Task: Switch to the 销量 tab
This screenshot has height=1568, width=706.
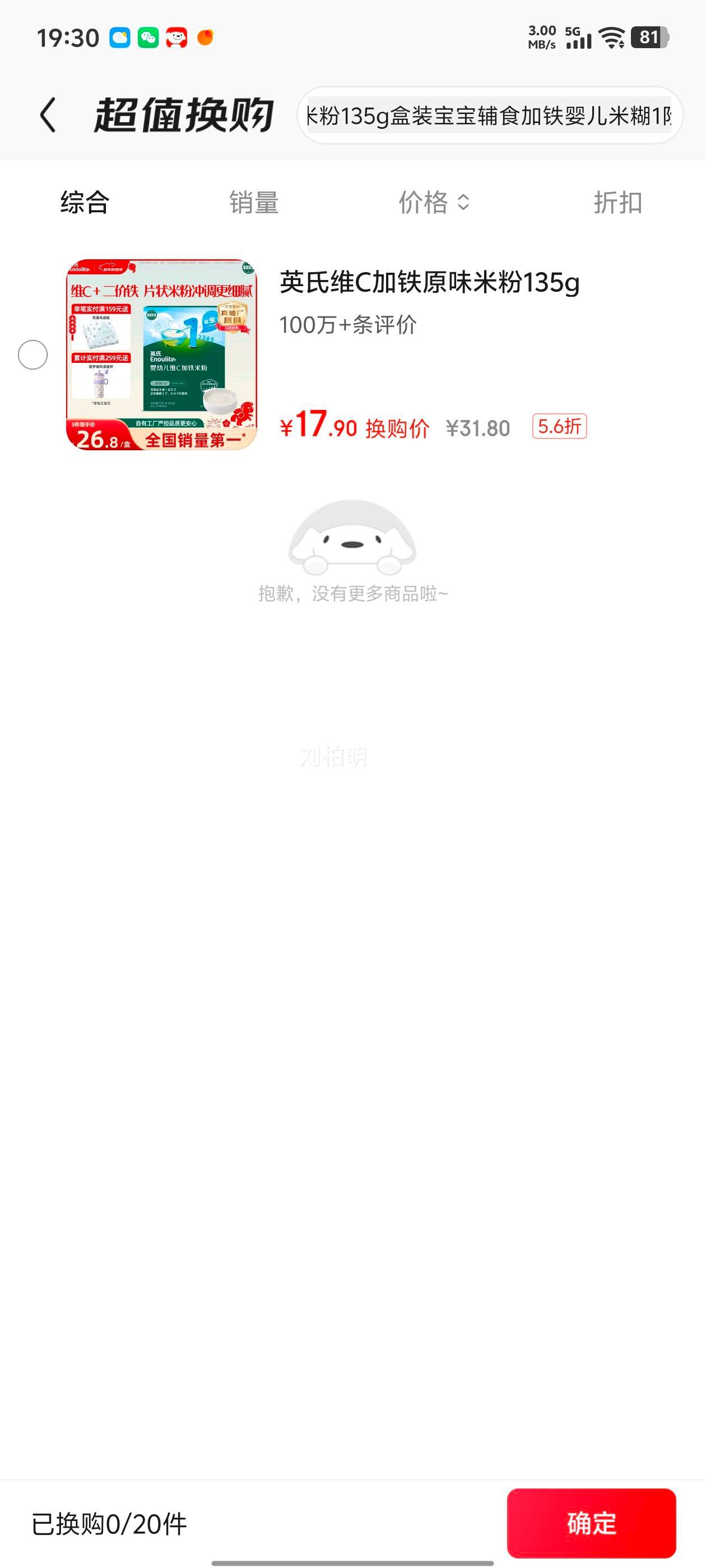Action: [x=253, y=204]
